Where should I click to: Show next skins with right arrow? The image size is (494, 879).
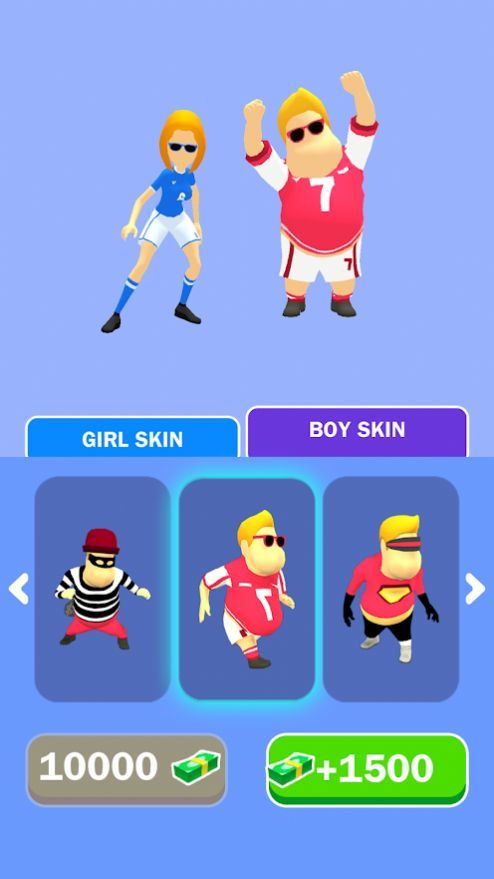pos(475,589)
